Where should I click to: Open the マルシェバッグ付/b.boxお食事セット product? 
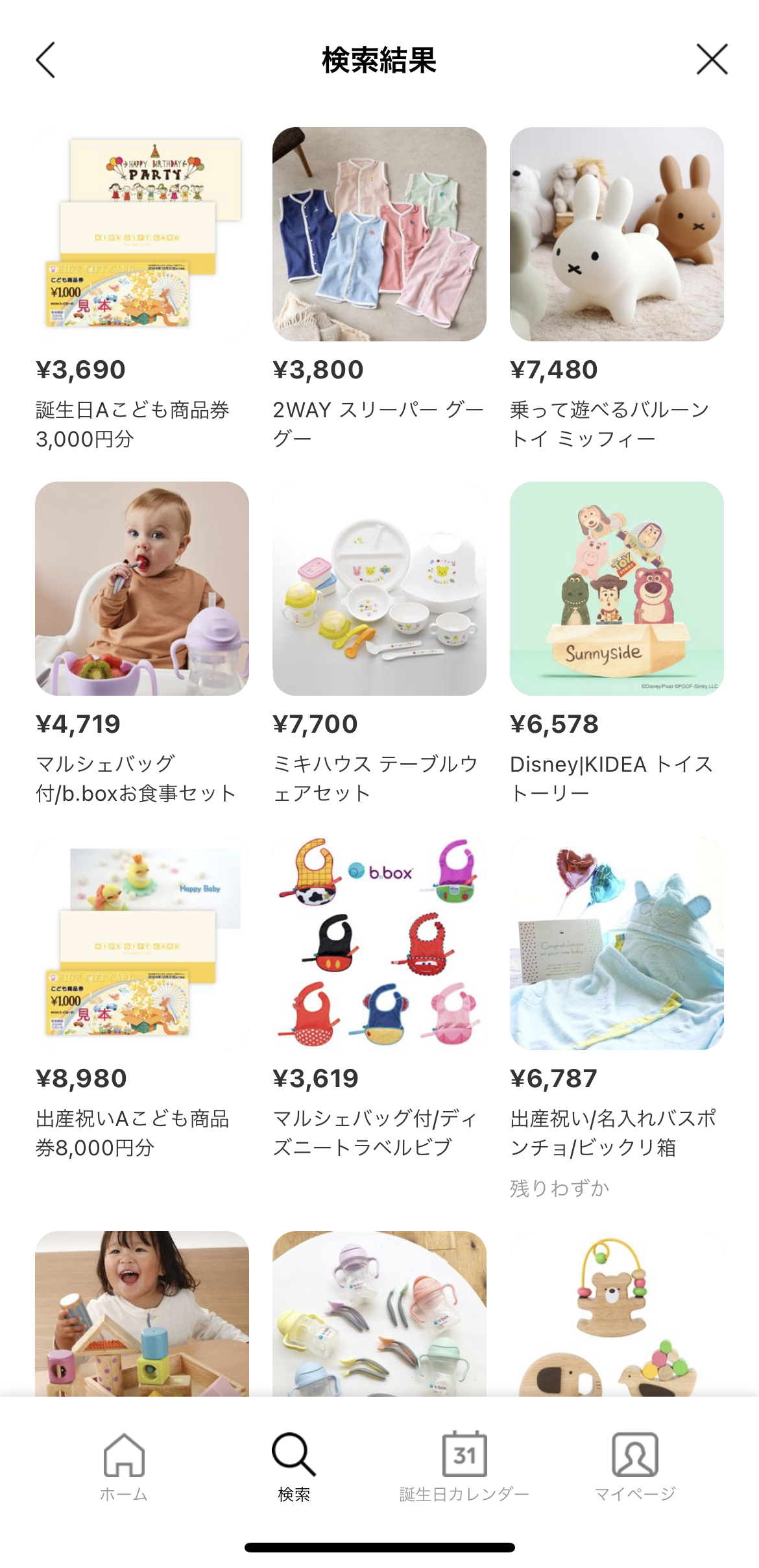pyautogui.click(x=142, y=589)
